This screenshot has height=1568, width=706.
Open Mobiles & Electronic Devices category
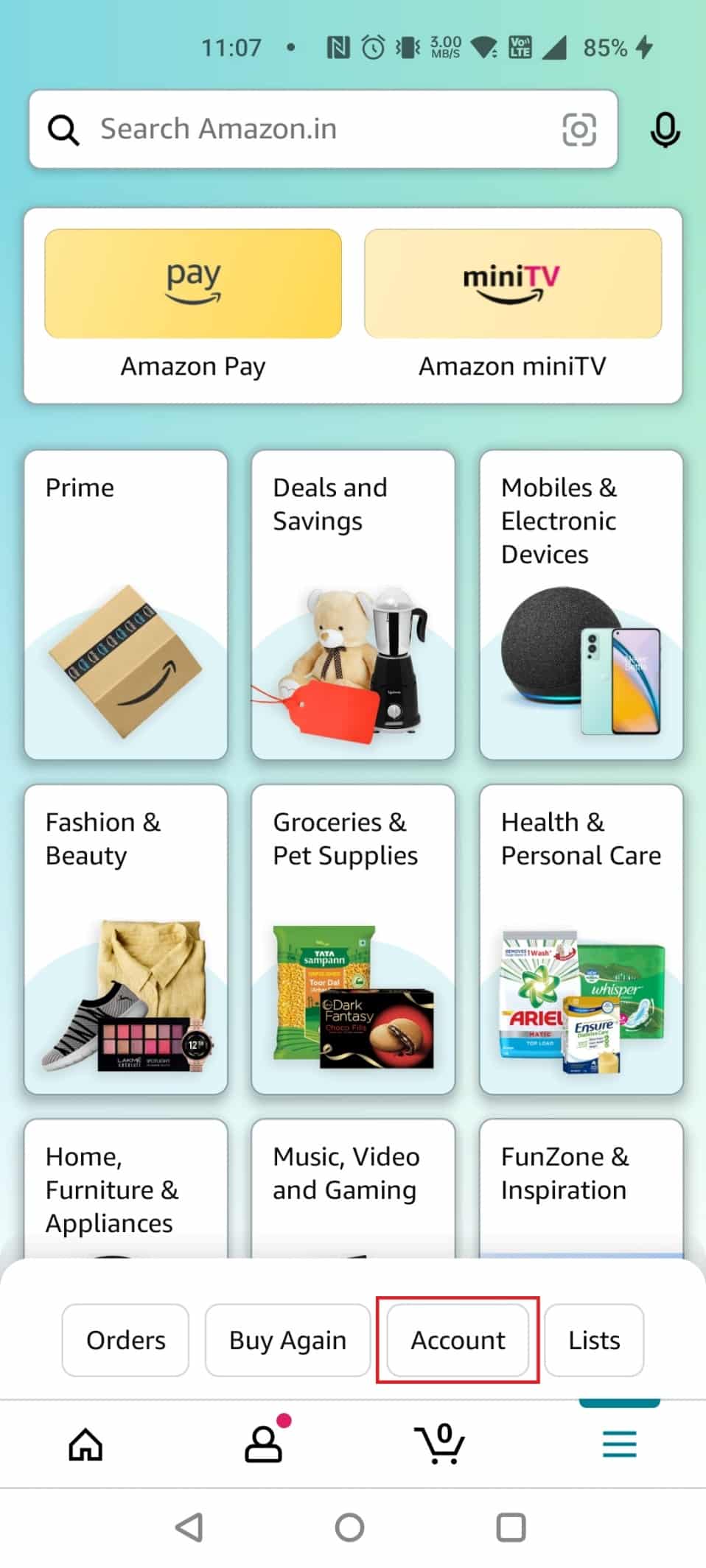point(581,605)
